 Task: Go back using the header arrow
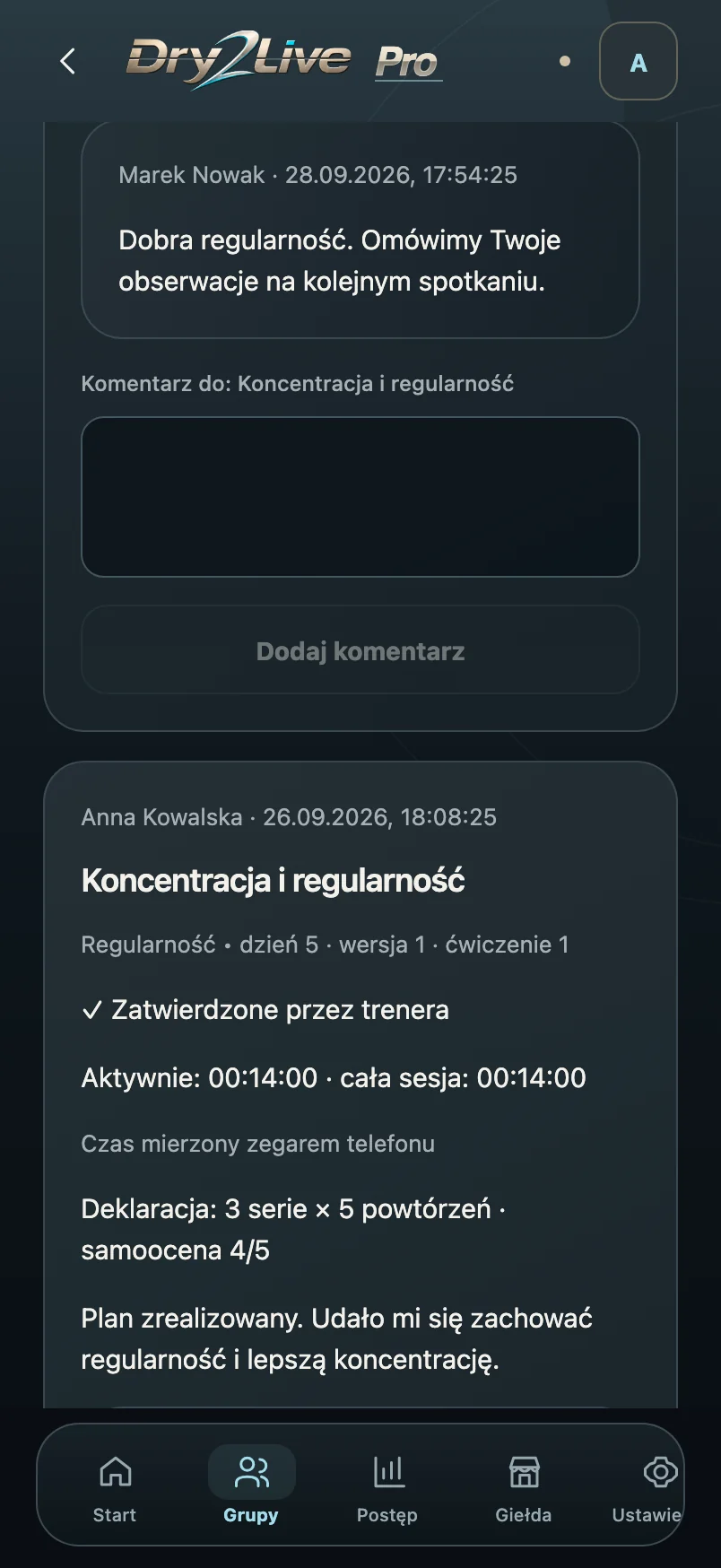[x=67, y=61]
